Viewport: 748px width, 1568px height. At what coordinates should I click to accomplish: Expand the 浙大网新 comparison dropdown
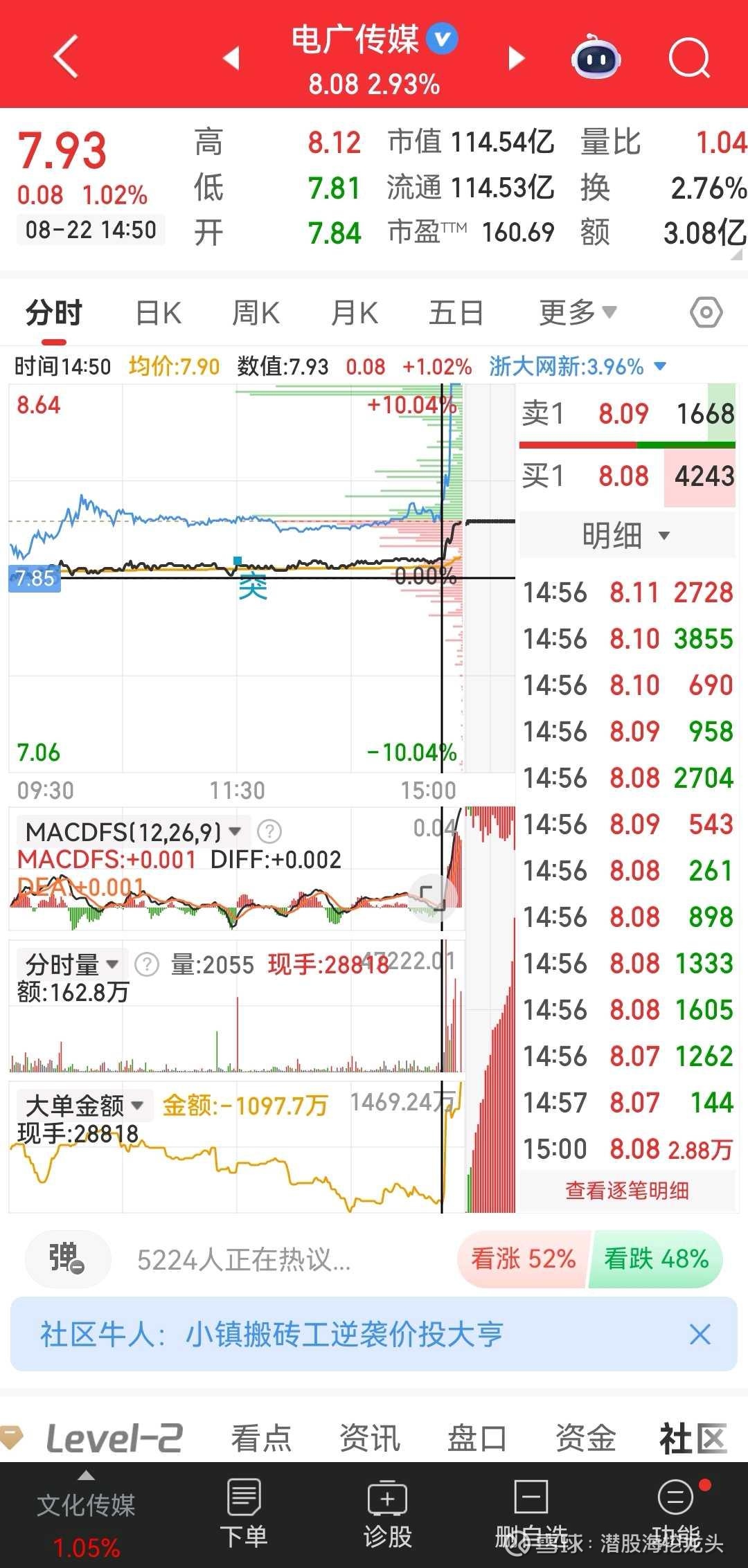pyautogui.click(x=578, y=366)
